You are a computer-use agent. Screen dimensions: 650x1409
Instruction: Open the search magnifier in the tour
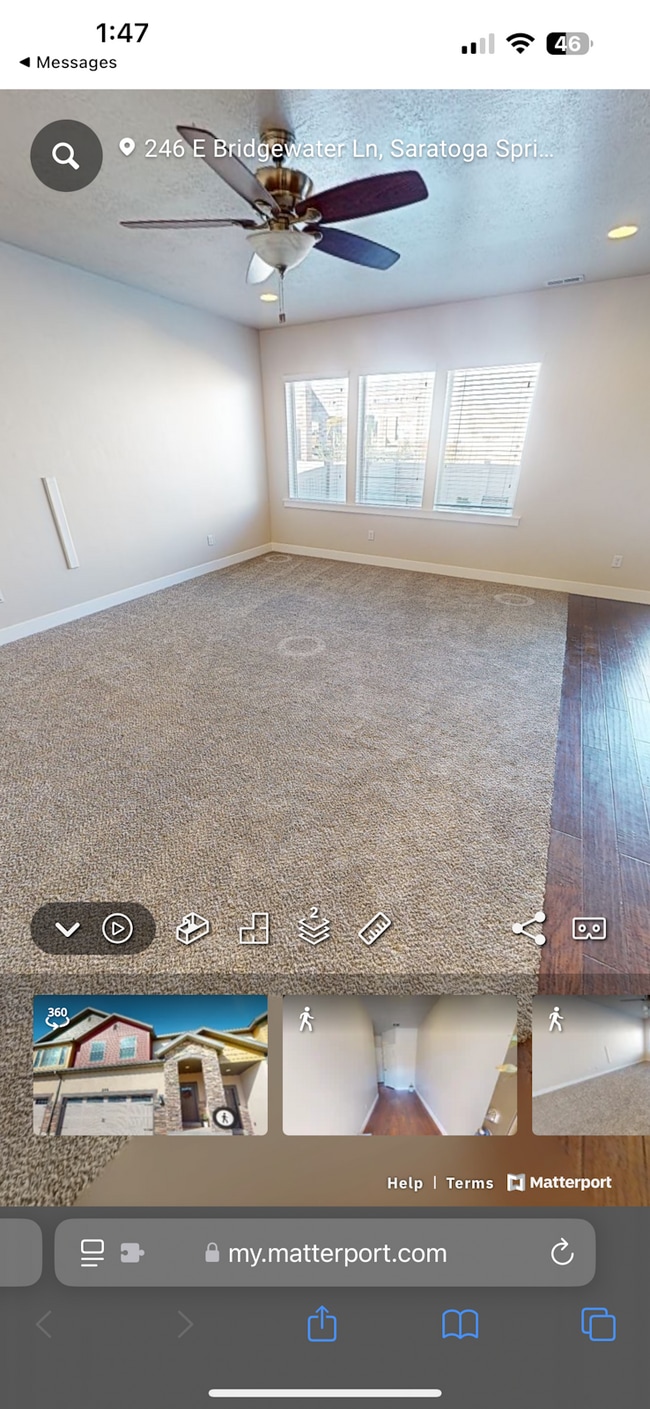coord(66,155)
